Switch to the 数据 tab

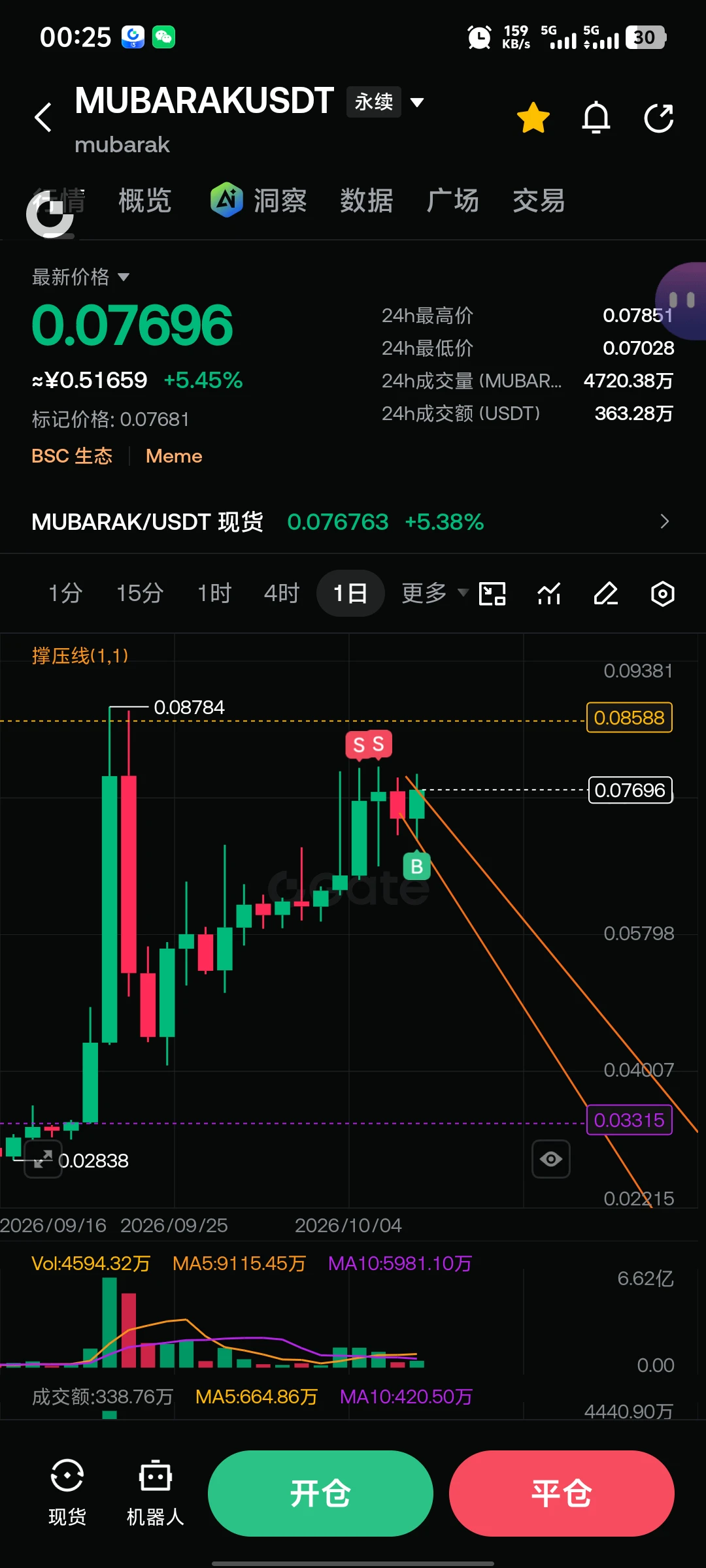tap(366, 201)
